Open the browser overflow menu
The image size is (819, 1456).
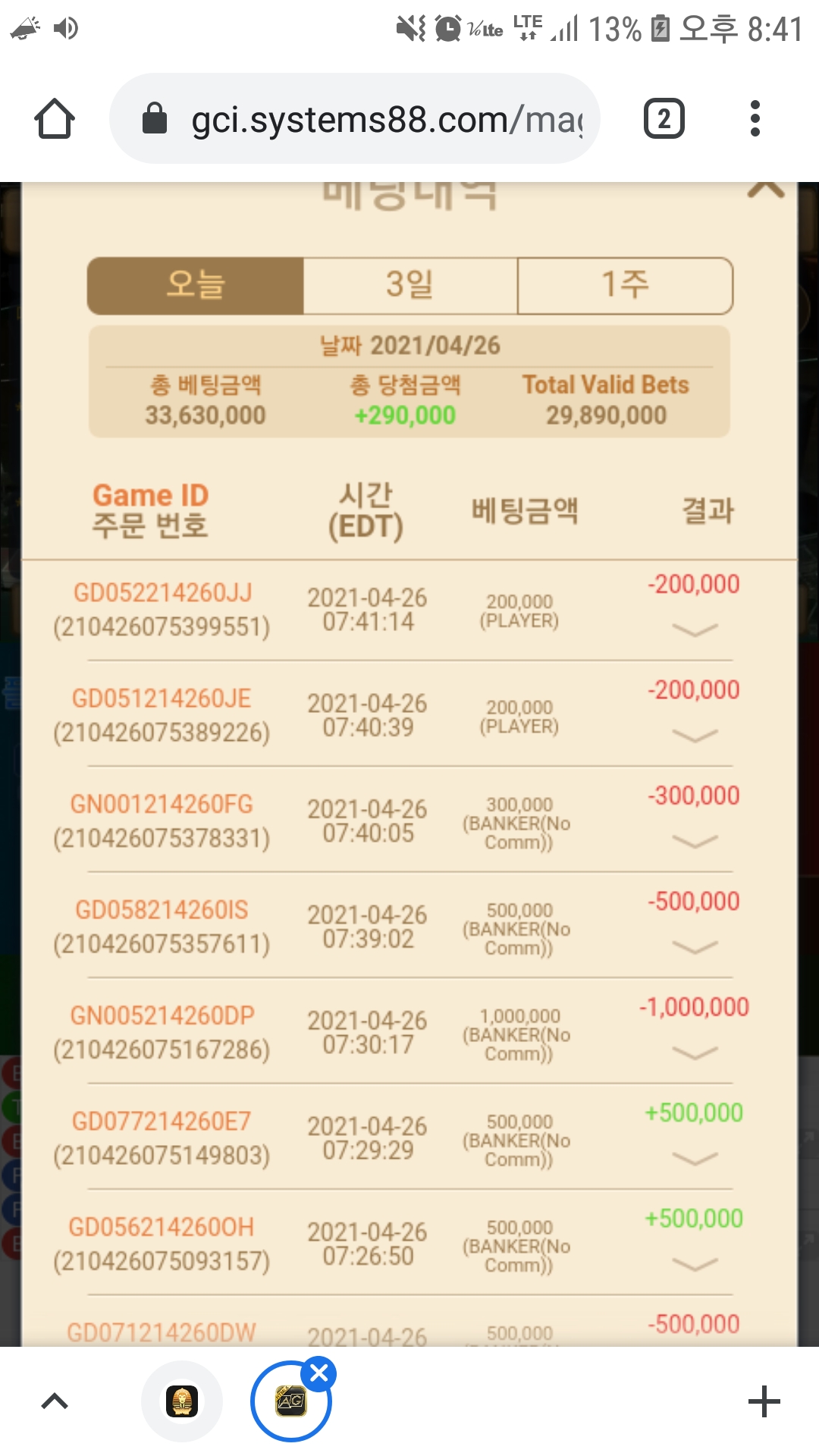pyautogui.click(x=754, y=119)
